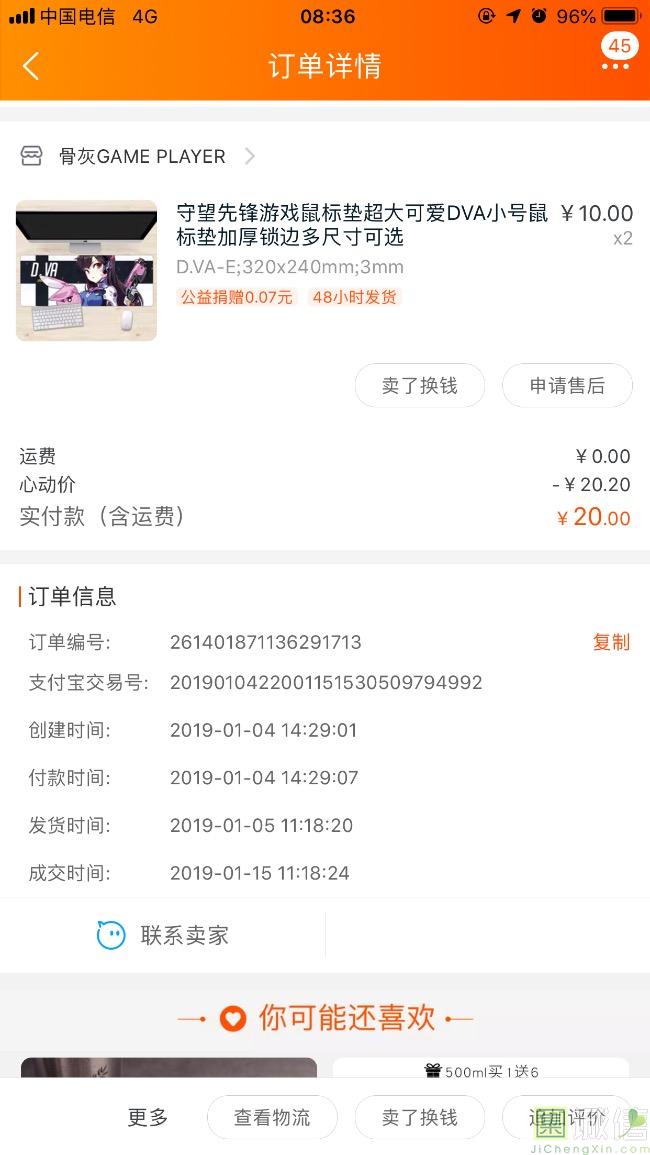Copy the order number with 复制

pos(611,642)
